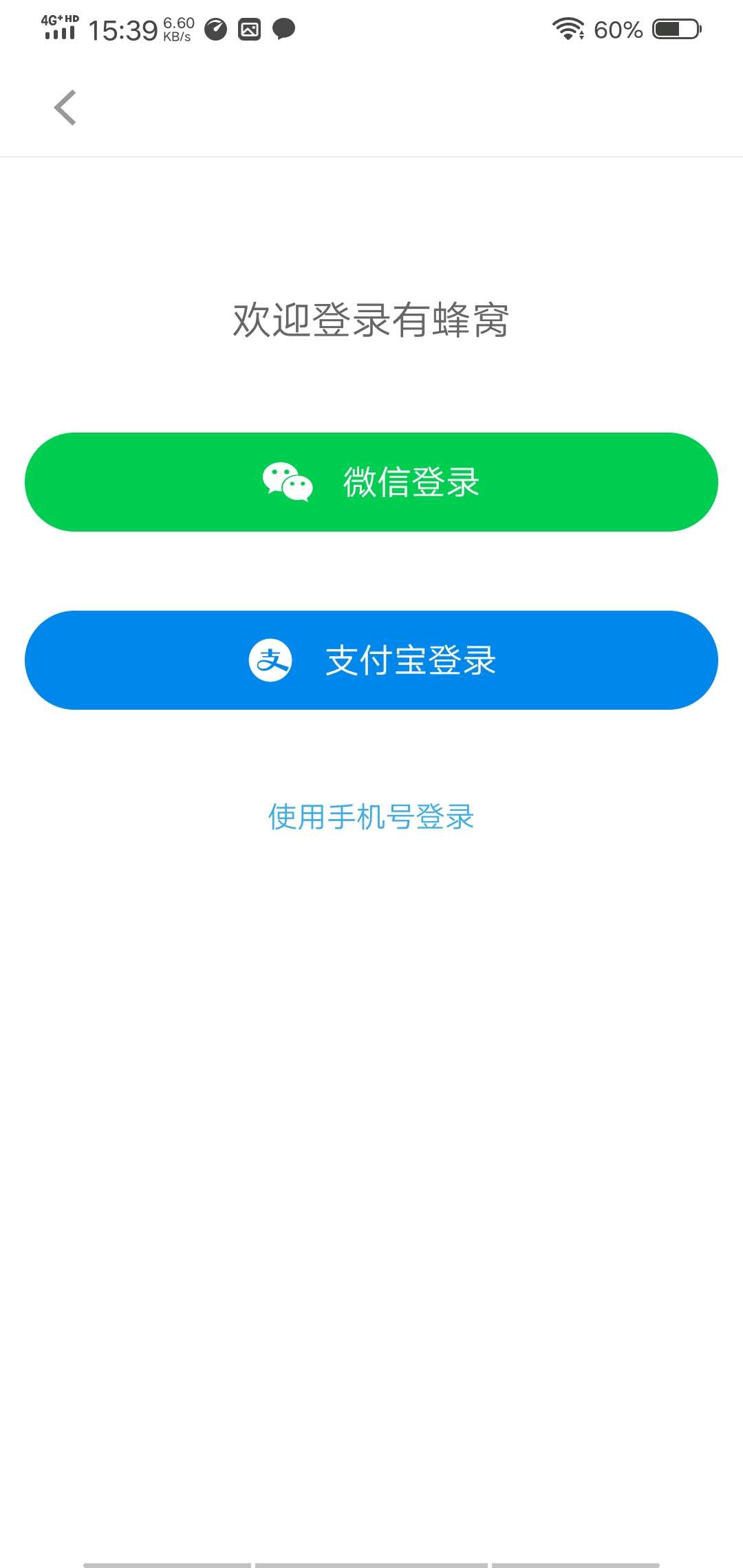743x1568 pixels.
Task: Tap the chat bubble notification icon in status bar
Action: point(283,29)
